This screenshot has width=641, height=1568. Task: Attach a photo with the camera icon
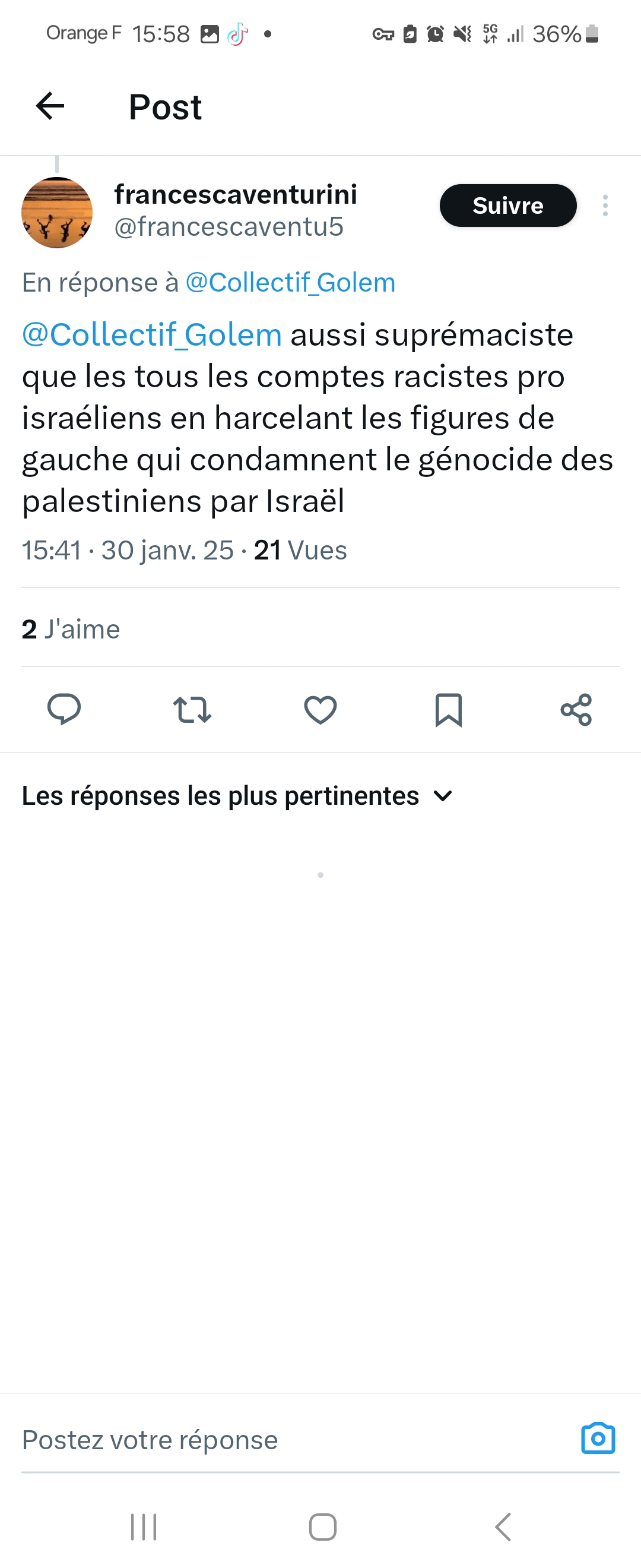coord(598,1439)
